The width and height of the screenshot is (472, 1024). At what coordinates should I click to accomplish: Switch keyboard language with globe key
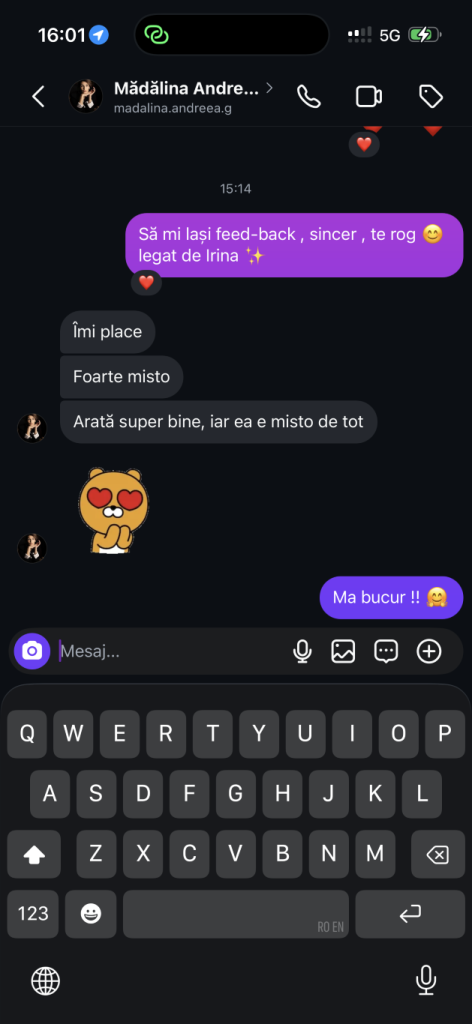click(x=46, y=981)
